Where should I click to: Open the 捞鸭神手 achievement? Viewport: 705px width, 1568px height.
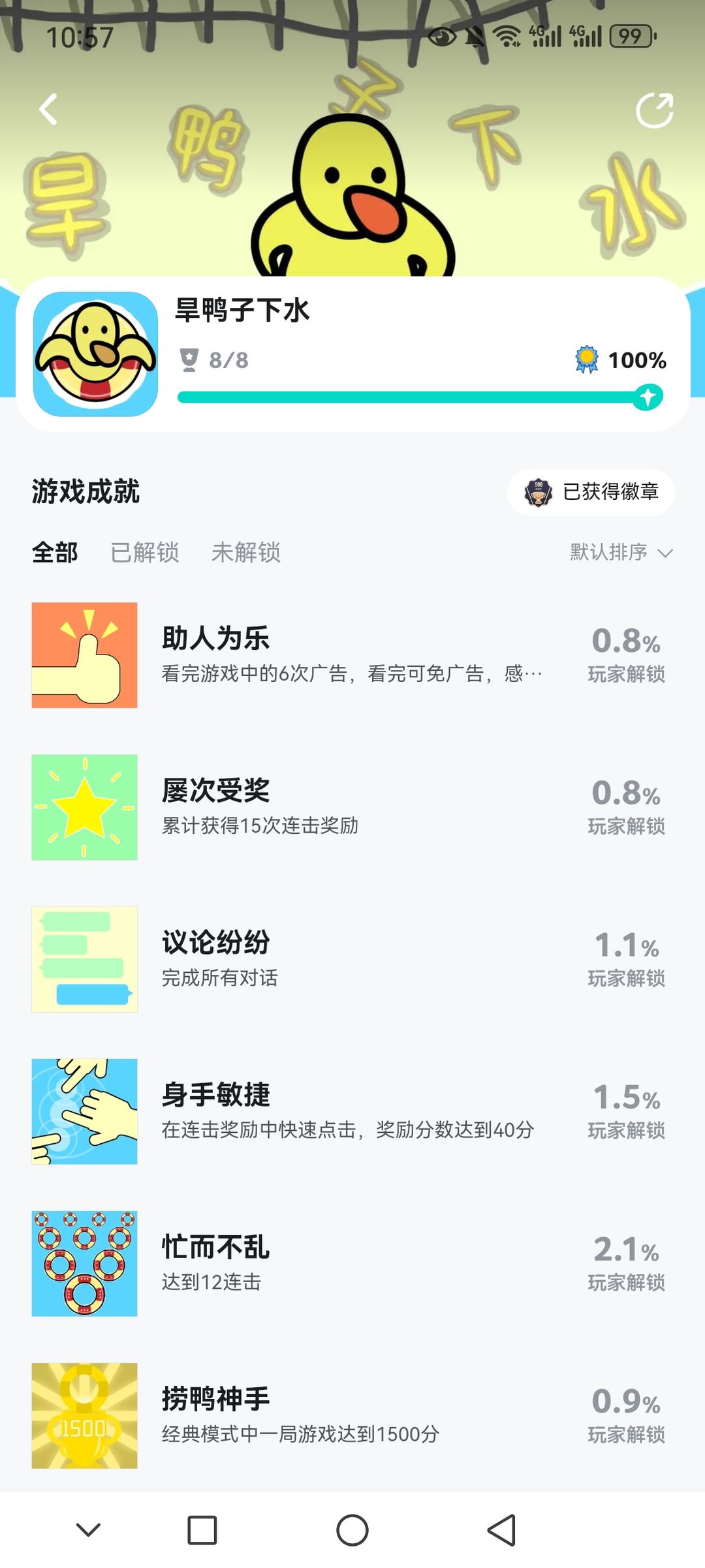coord(352,1415)
